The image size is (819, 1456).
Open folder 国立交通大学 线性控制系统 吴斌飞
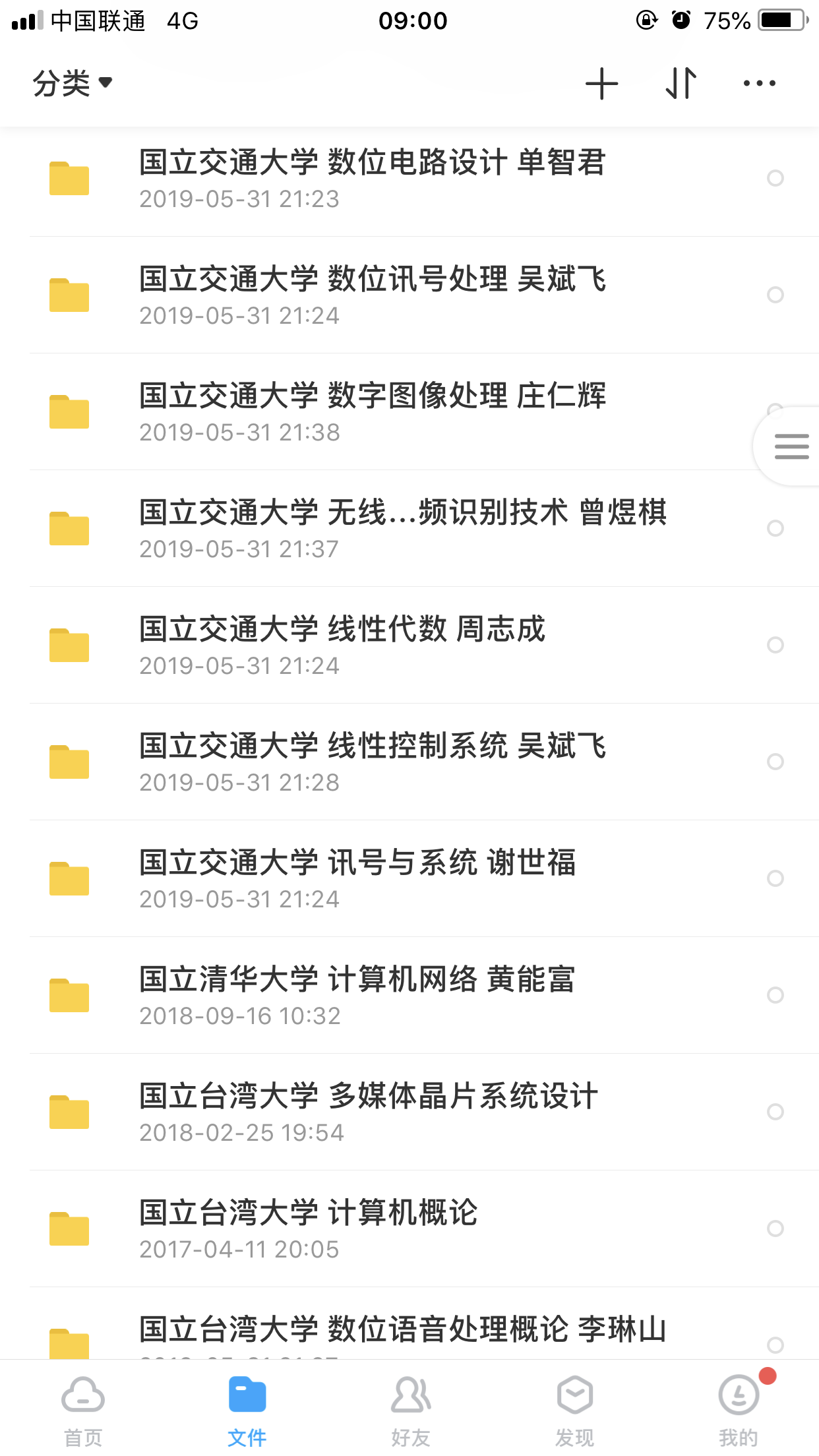point(372,762)
